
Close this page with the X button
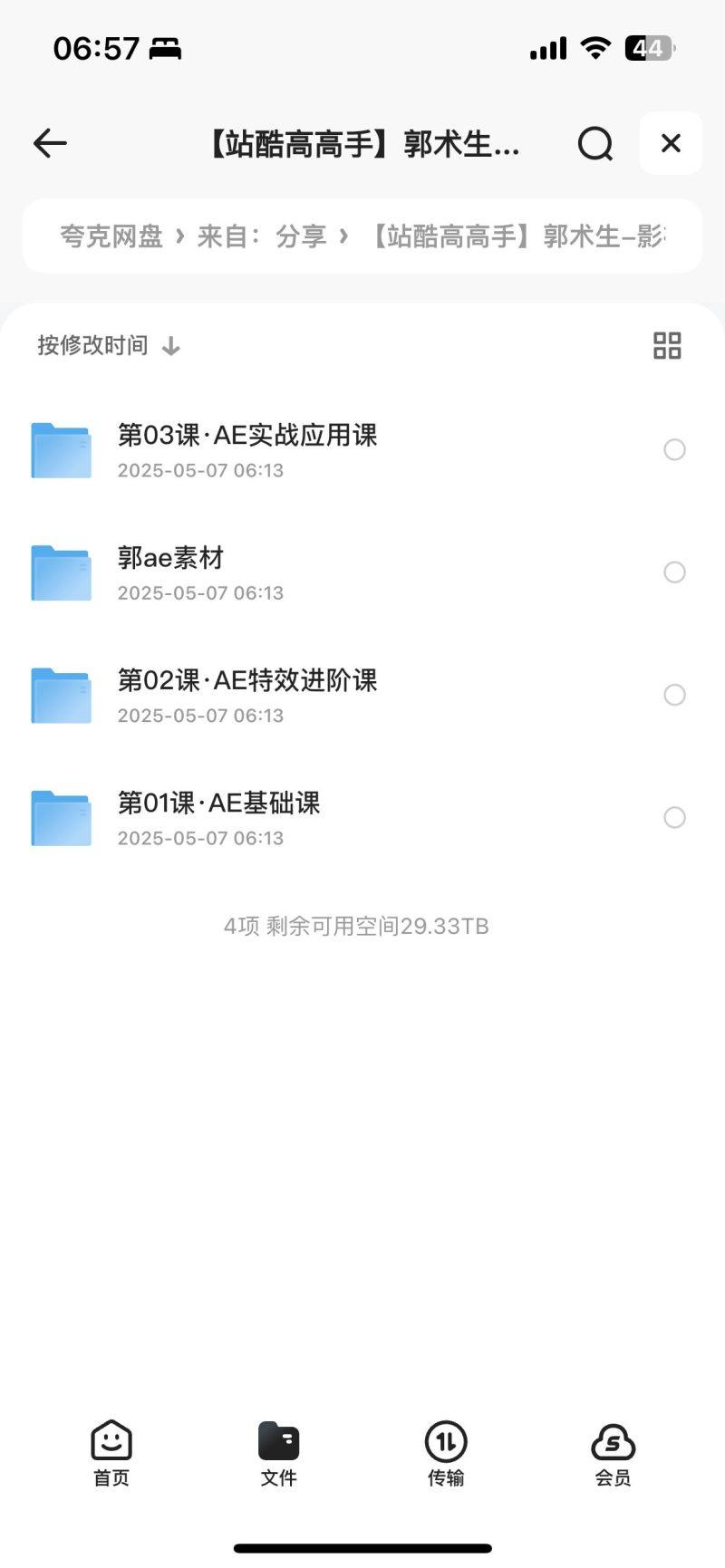tap(671, 143)
